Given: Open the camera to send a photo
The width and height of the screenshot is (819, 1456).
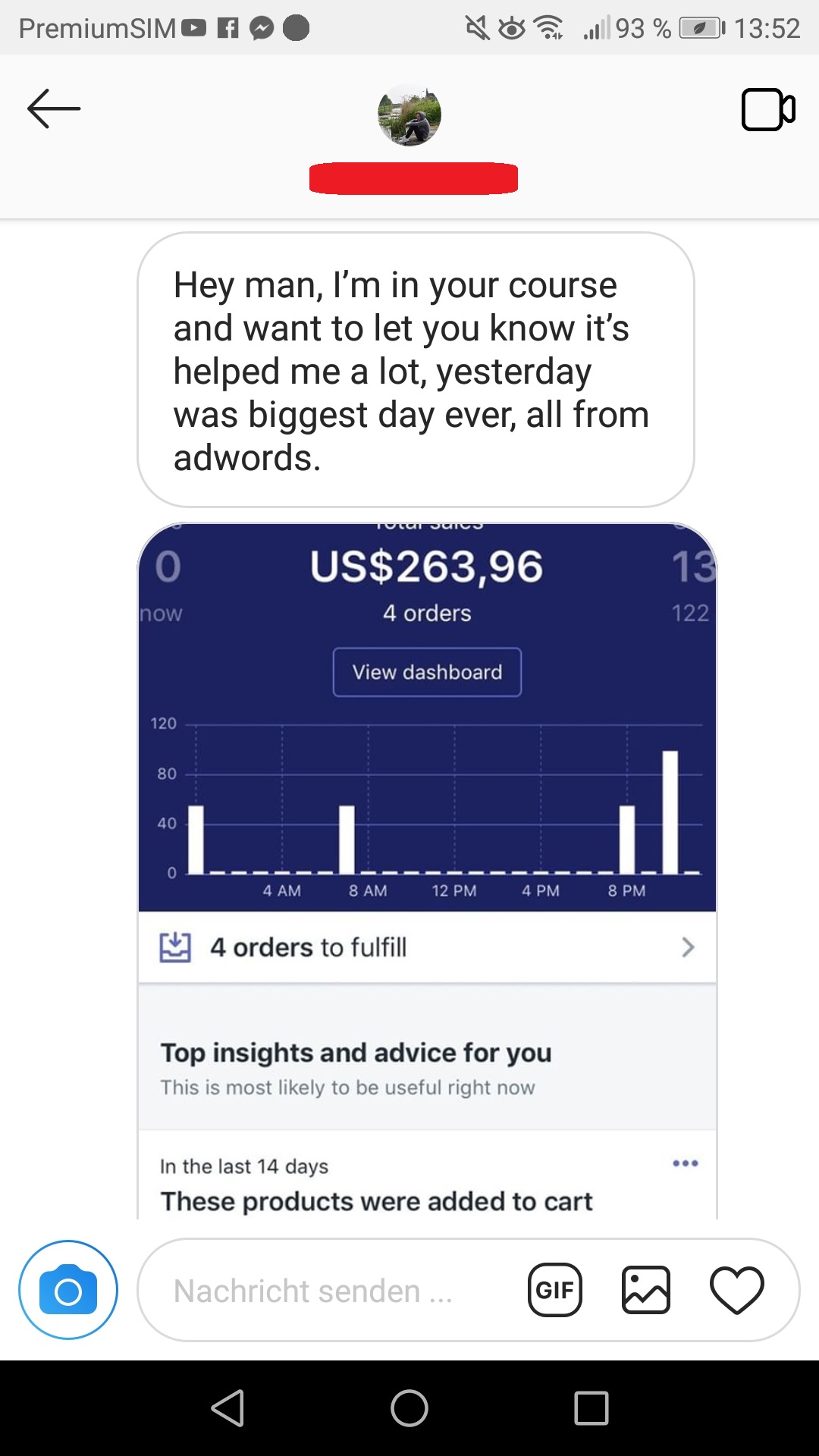Looking at the screenshot, I should coord(68,1290).
